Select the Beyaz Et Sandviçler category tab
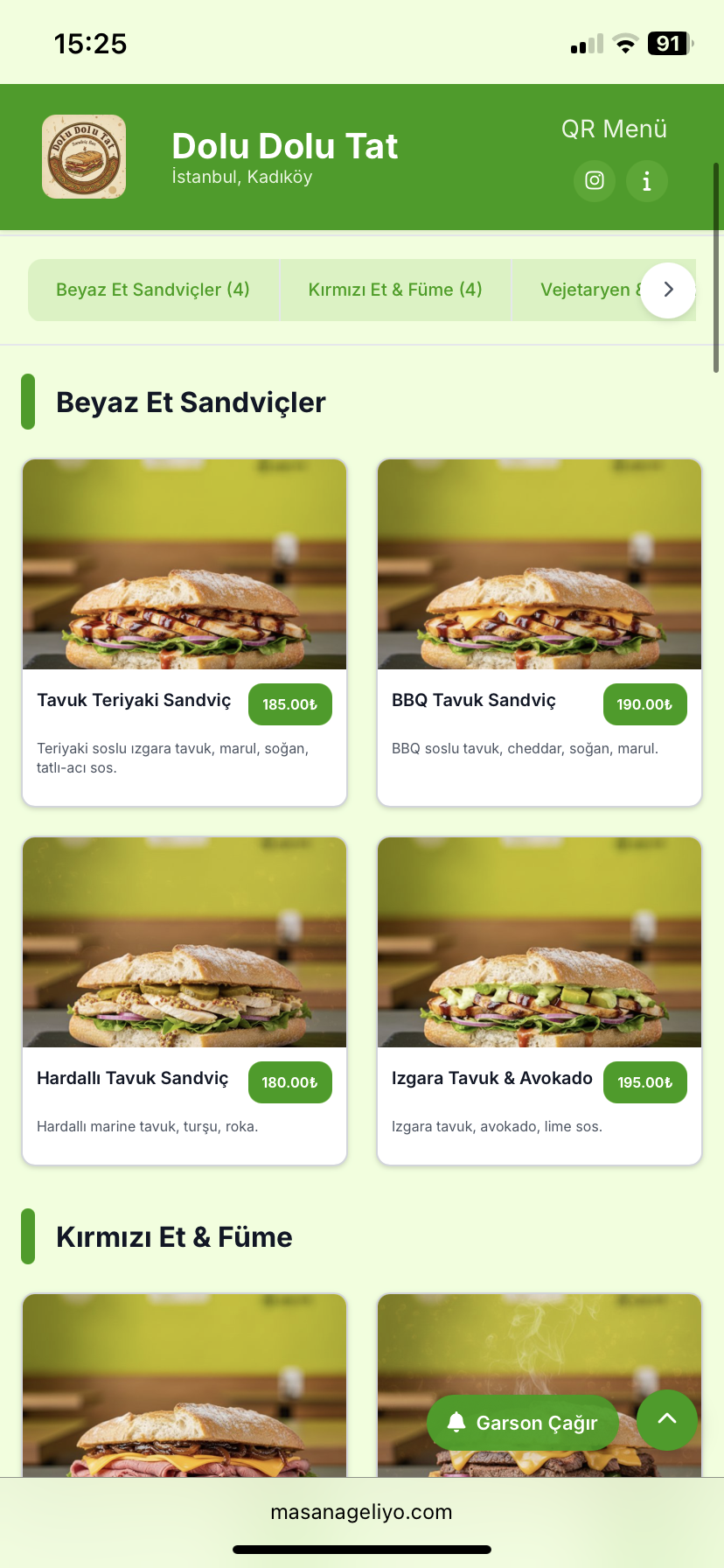This screenshot has width=724, height=1568. pyautogui.click(x=153, y=290)
